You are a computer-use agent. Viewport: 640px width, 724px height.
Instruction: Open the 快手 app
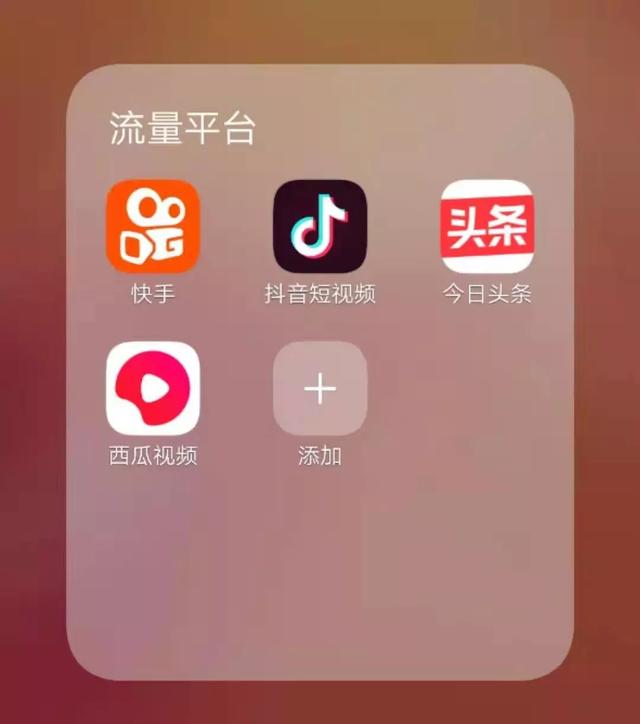(x=153, y=227)
